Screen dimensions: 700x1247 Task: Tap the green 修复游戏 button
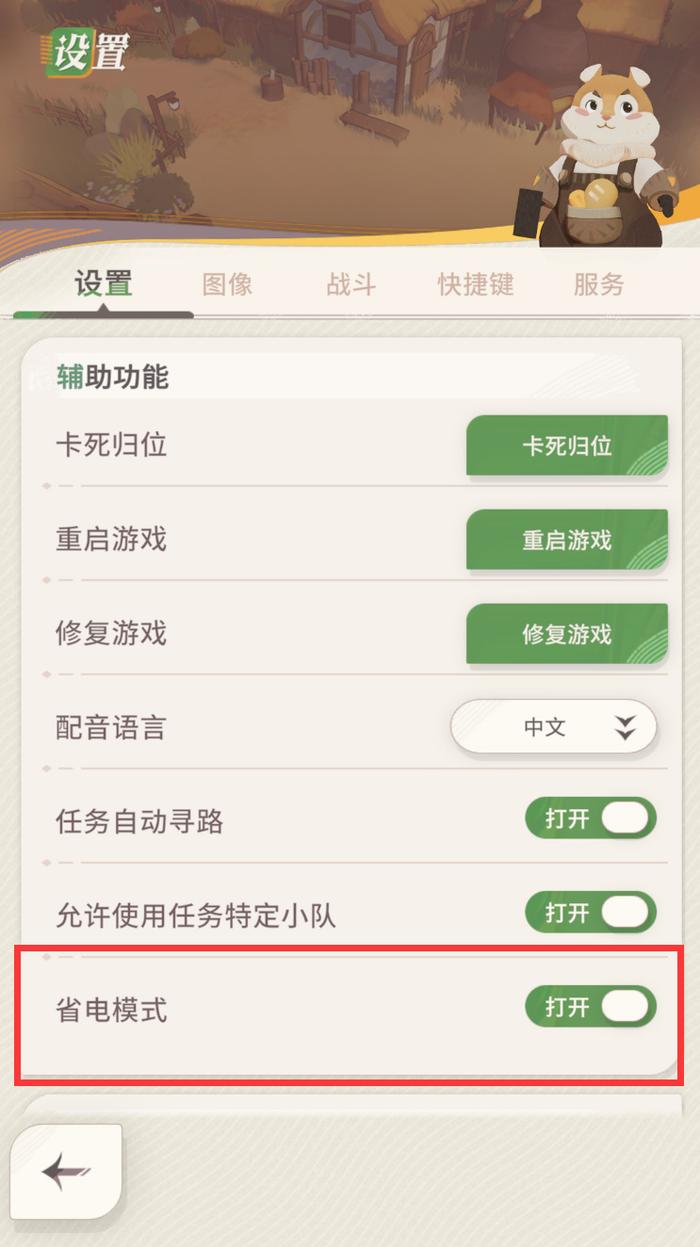pyautogui.click(x=566, y=634)
